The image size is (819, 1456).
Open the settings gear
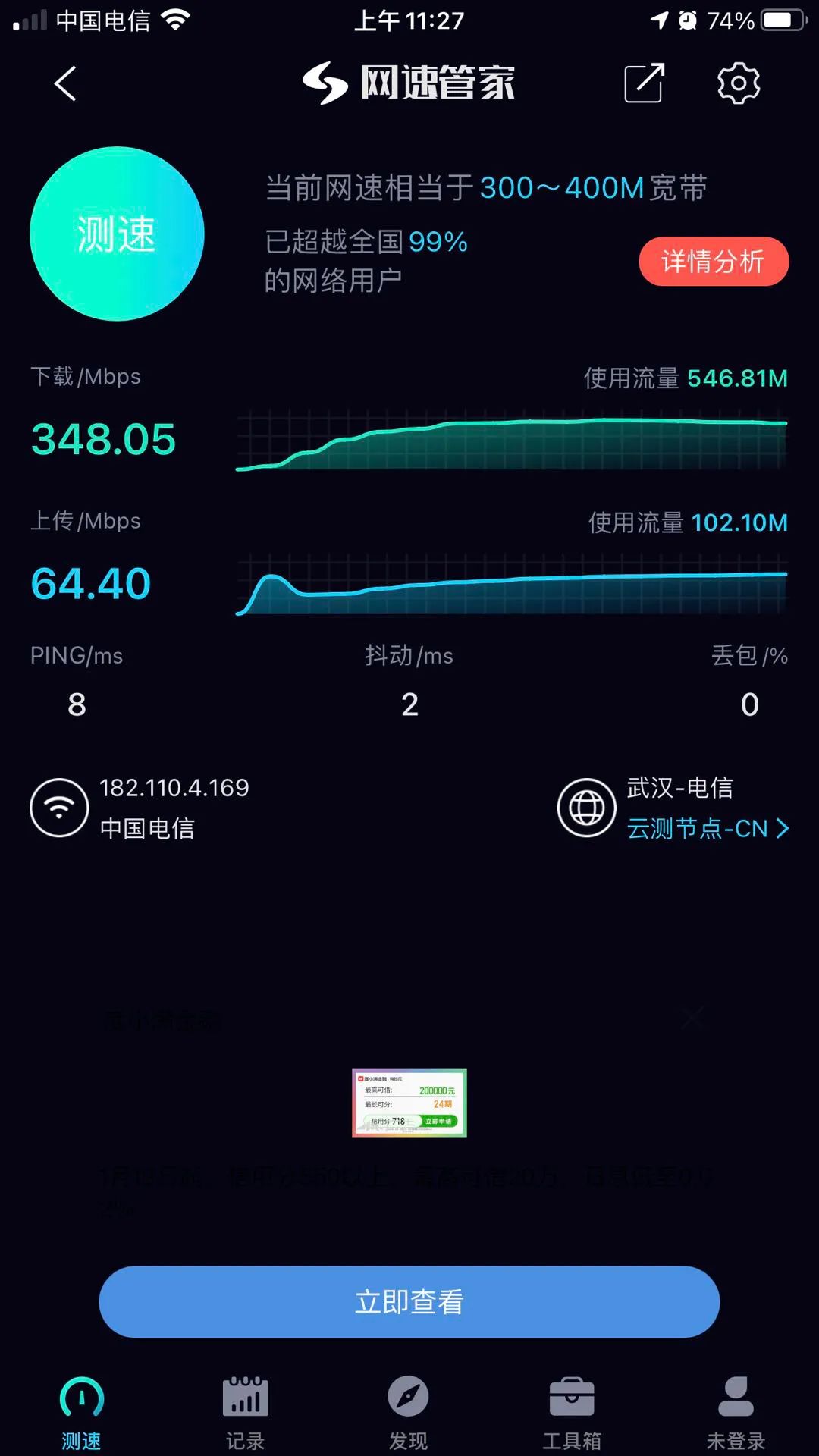[739, 83]
